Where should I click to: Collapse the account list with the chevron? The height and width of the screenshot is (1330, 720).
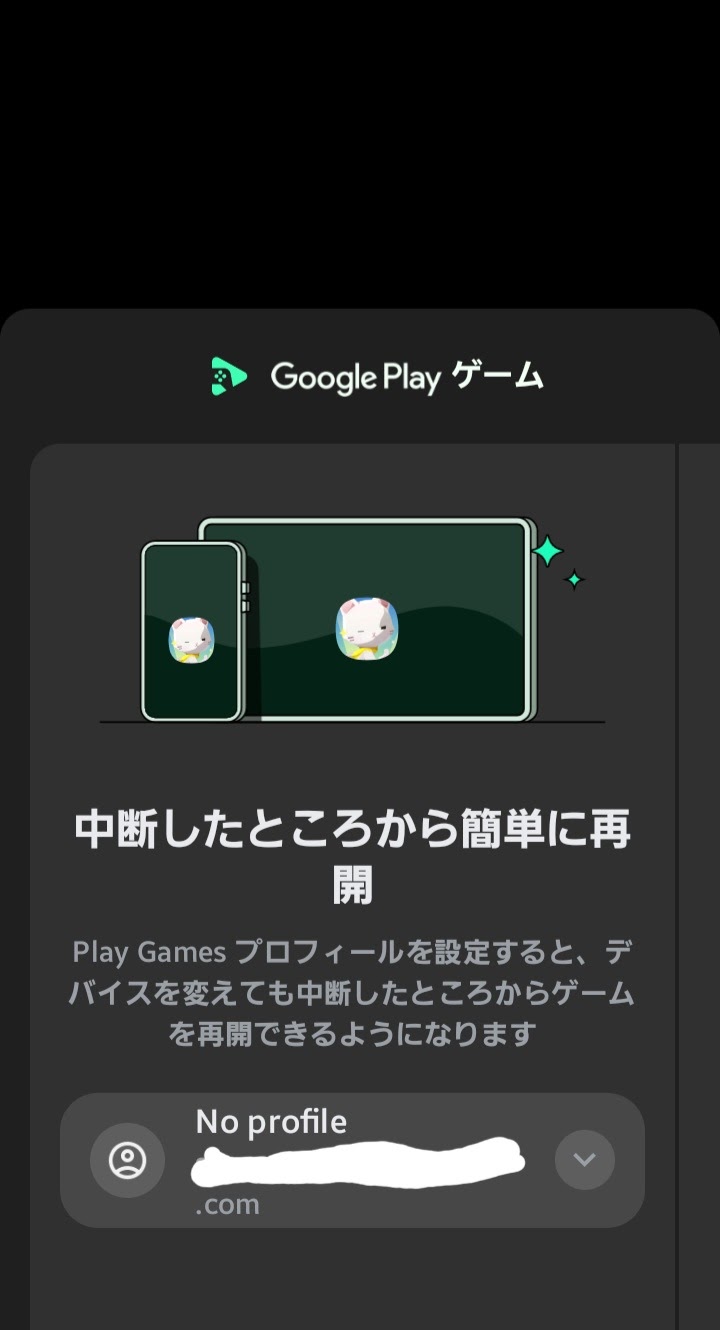coord(584,1160)
